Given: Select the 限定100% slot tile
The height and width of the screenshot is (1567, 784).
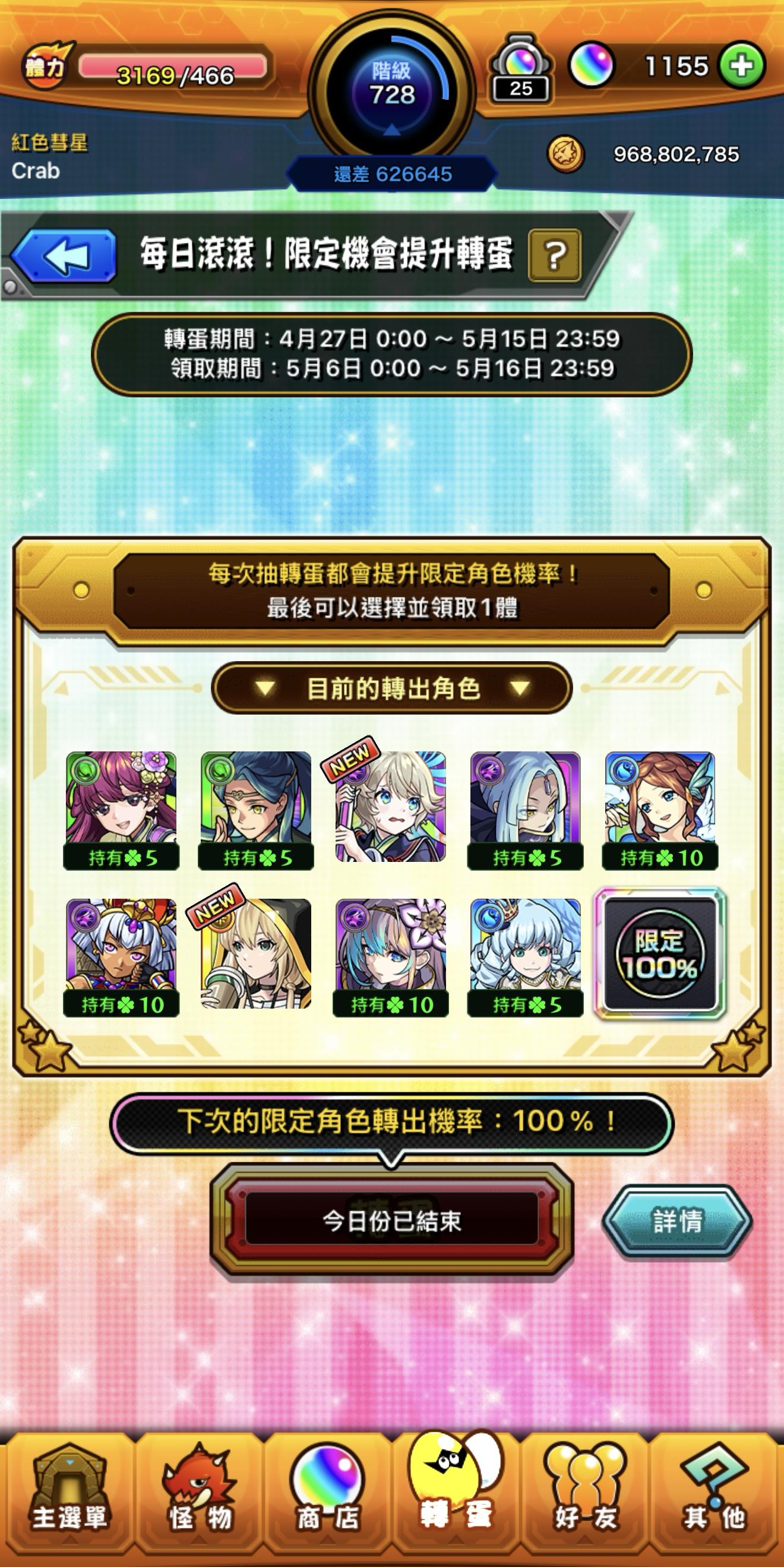Looking at the screenshot, I should [659, 953].
